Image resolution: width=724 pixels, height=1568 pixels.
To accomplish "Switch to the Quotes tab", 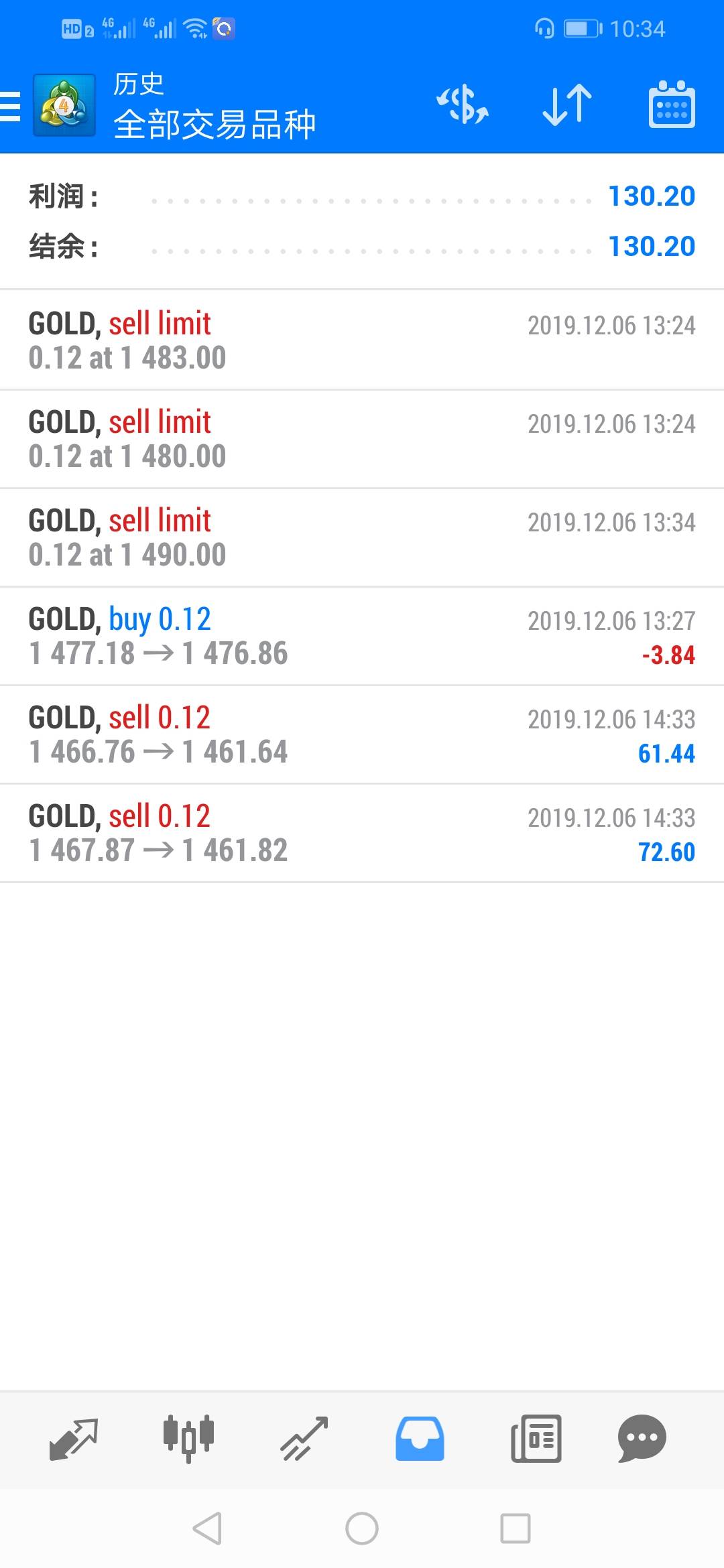I will coord(74,1438).
